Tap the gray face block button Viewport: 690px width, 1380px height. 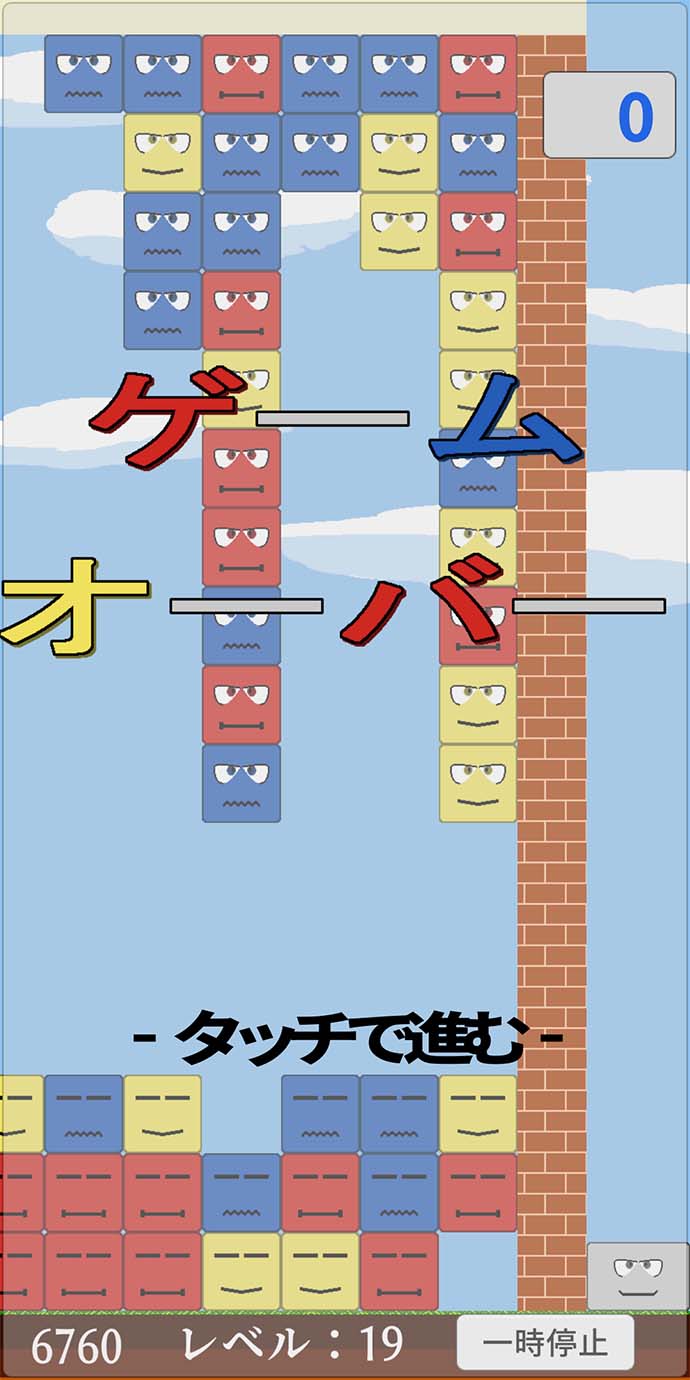tap(637, 1276)
